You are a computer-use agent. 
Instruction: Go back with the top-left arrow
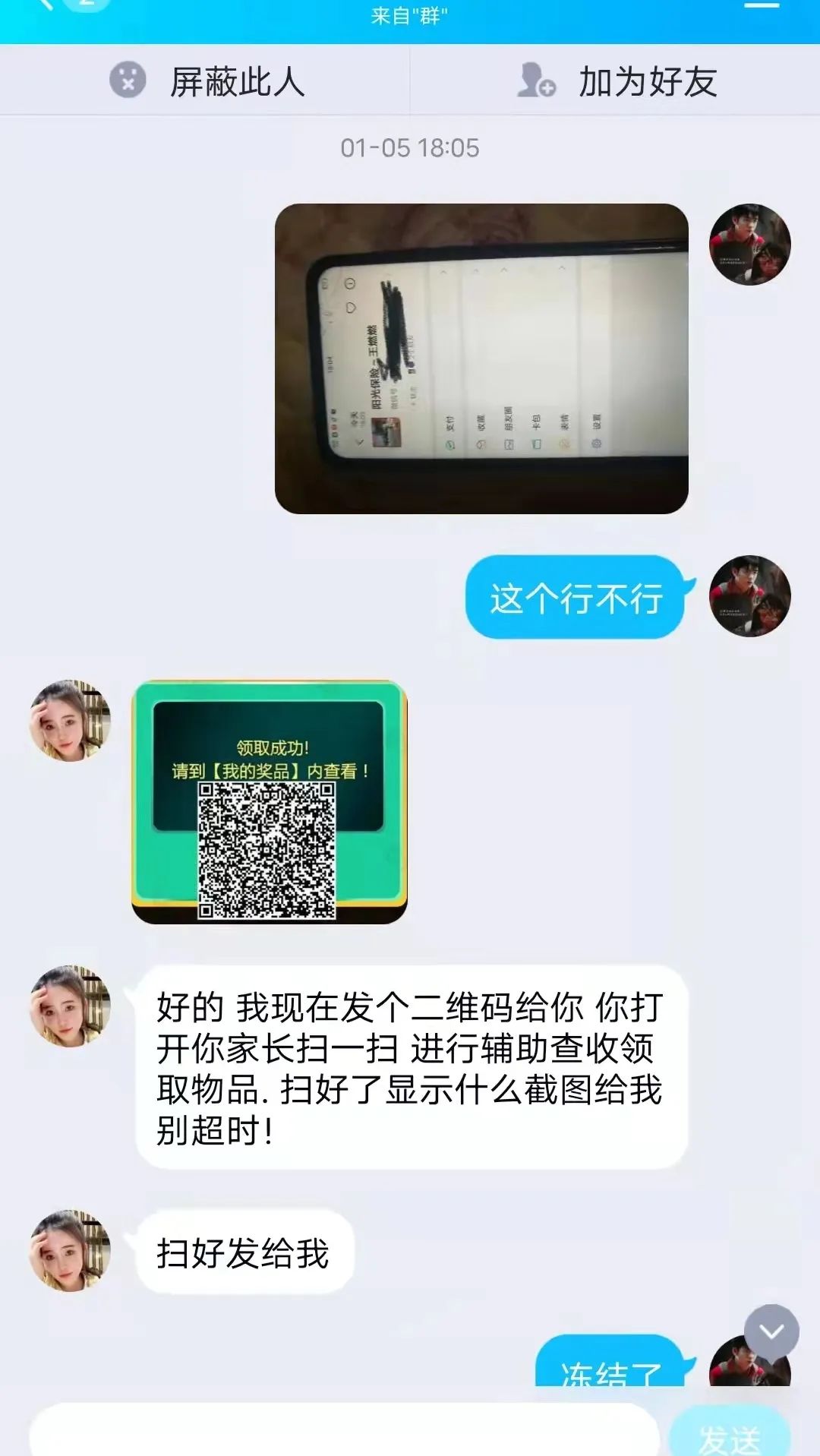pyautogui.click(x=44, y=5)
